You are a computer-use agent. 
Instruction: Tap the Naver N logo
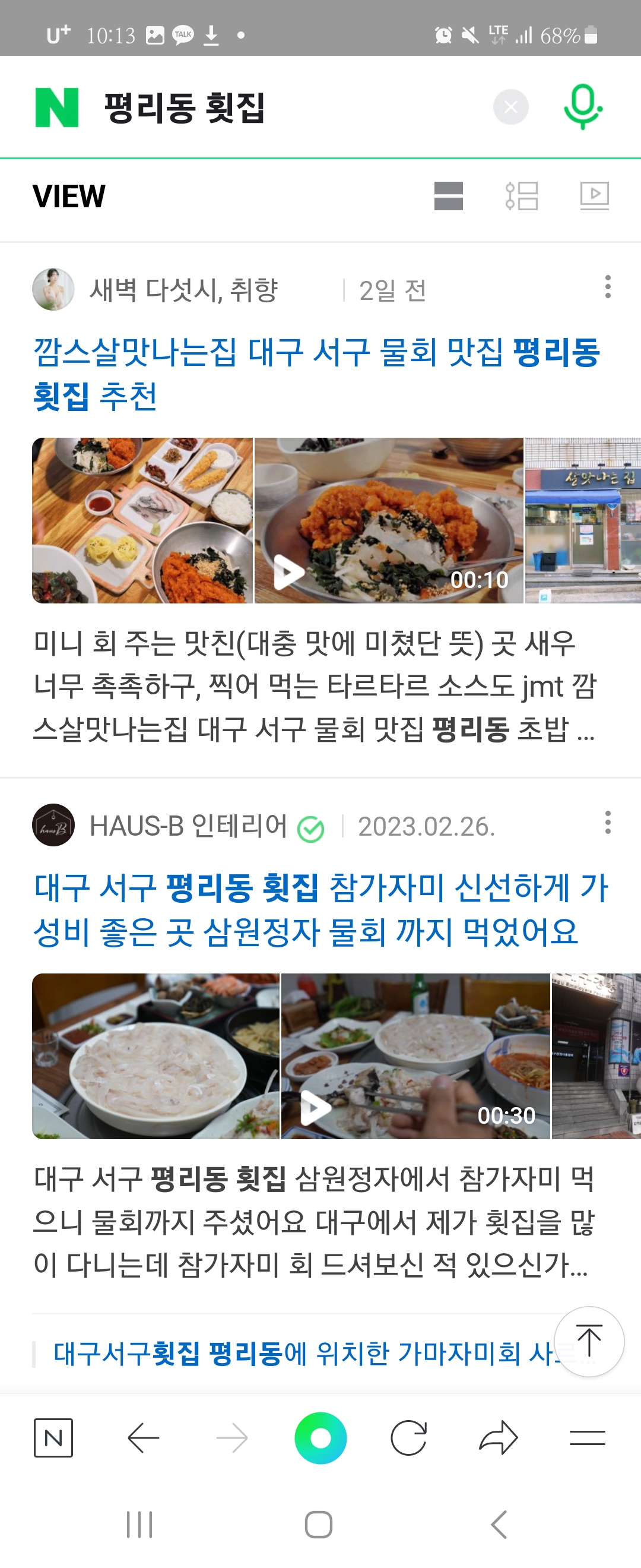pyautogui.click(x=57, y=108)
